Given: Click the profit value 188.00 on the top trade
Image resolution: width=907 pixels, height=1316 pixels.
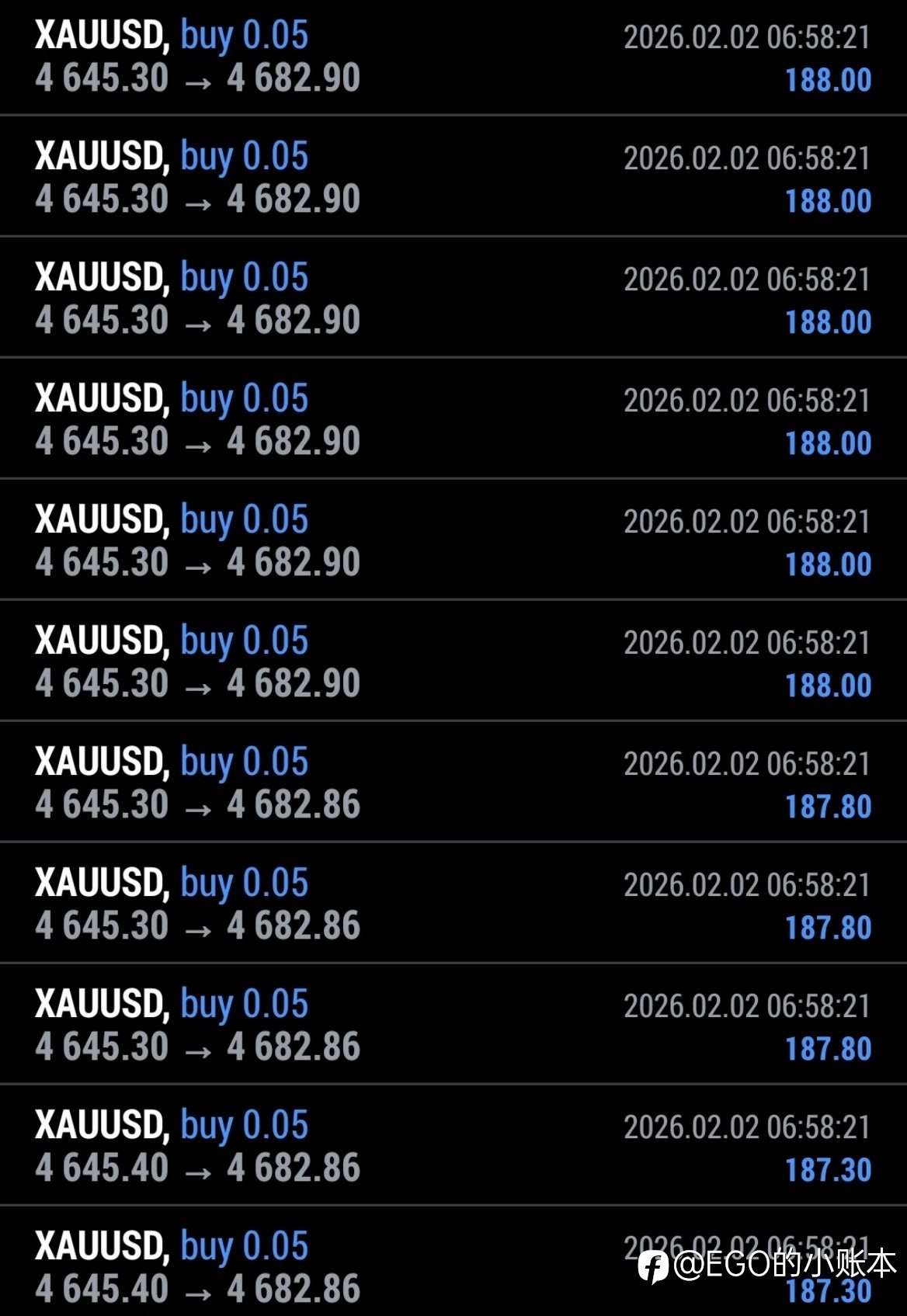Looking at the screenshot, I should click(825, 79).
